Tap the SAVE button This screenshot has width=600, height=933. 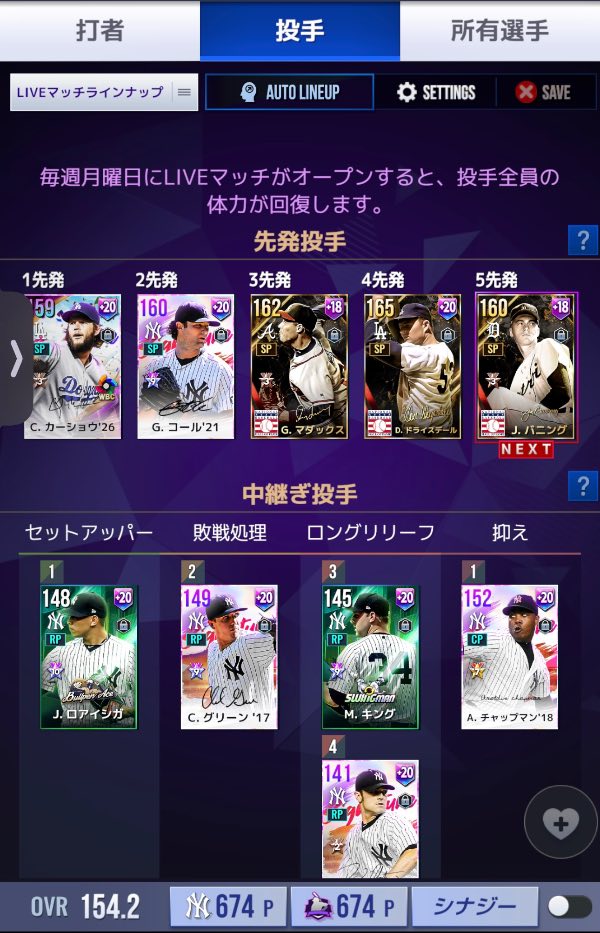point(543,92)
